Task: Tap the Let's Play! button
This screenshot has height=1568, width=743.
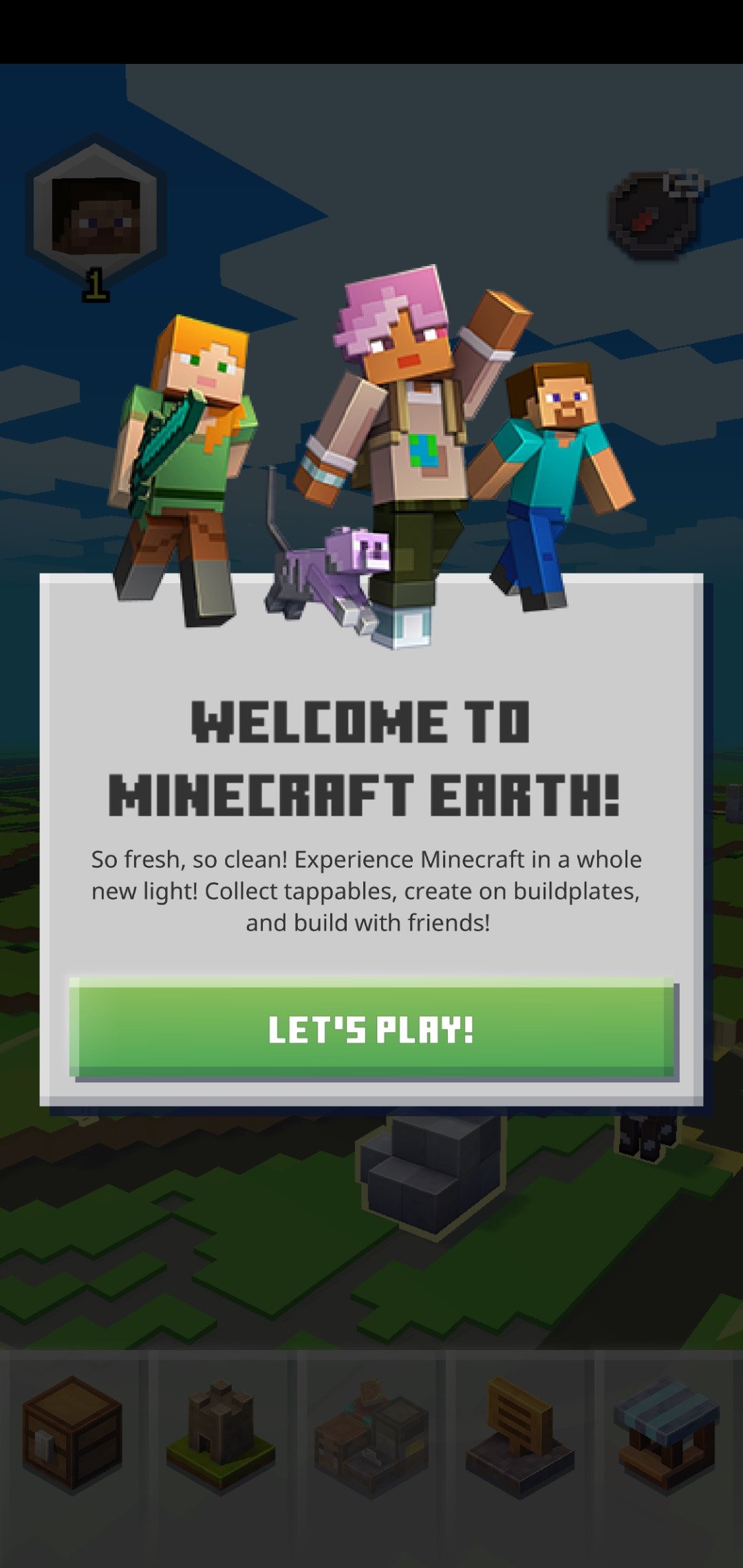Action: pyautogui.click(x=373, y=1028)
